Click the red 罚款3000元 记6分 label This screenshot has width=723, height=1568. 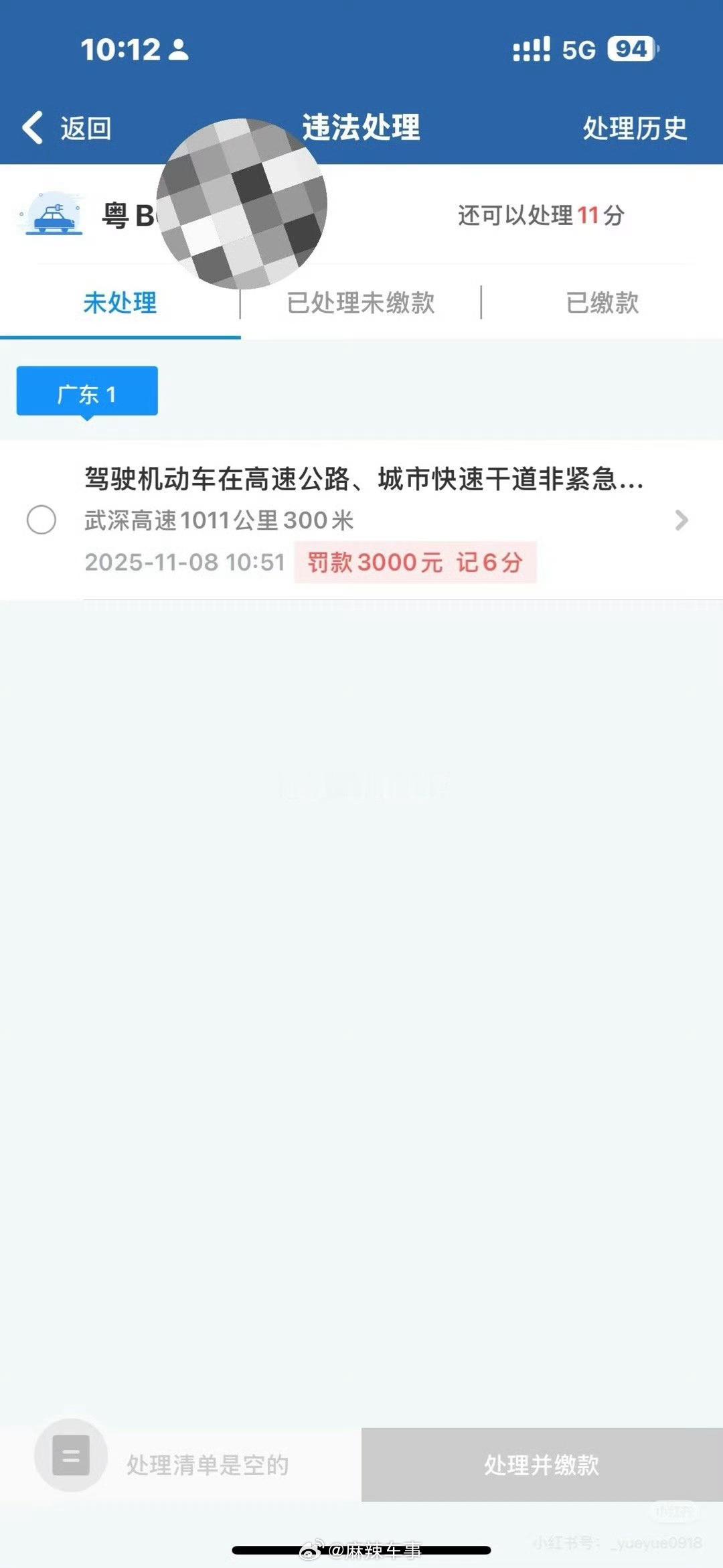[416, 562]
